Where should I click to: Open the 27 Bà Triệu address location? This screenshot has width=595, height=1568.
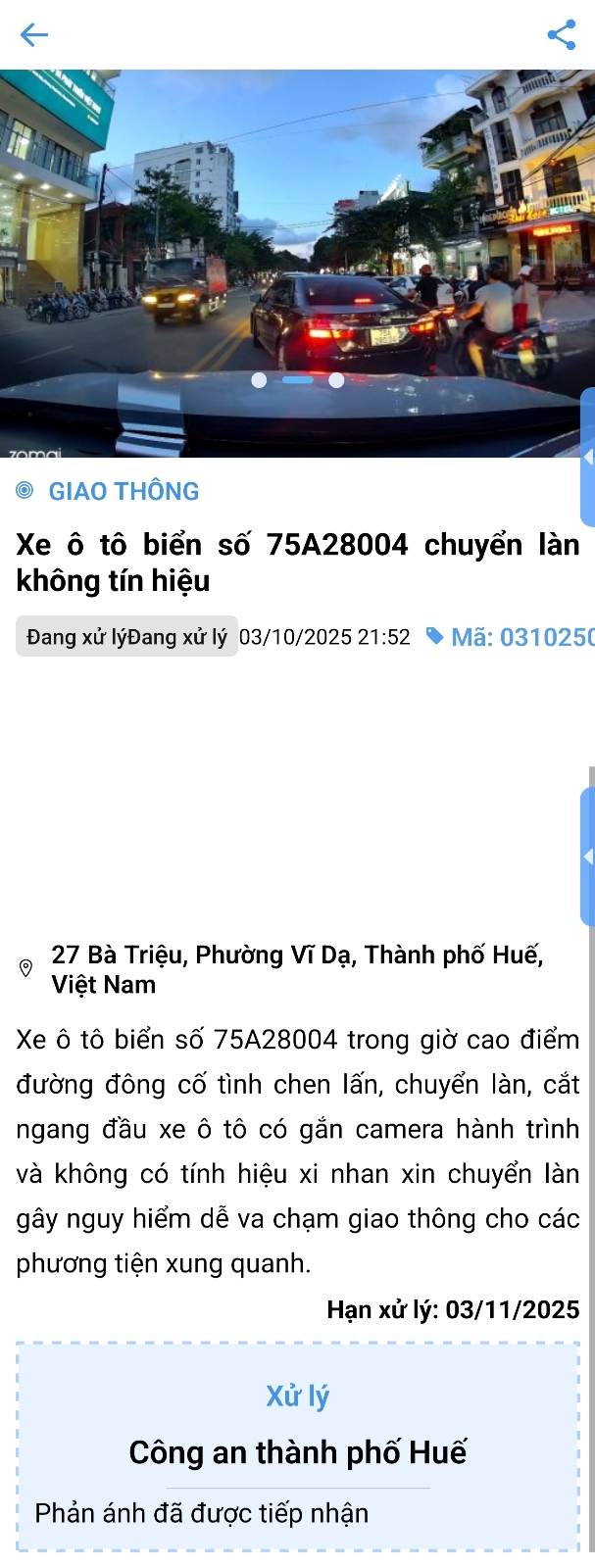[x=296, y=969]
